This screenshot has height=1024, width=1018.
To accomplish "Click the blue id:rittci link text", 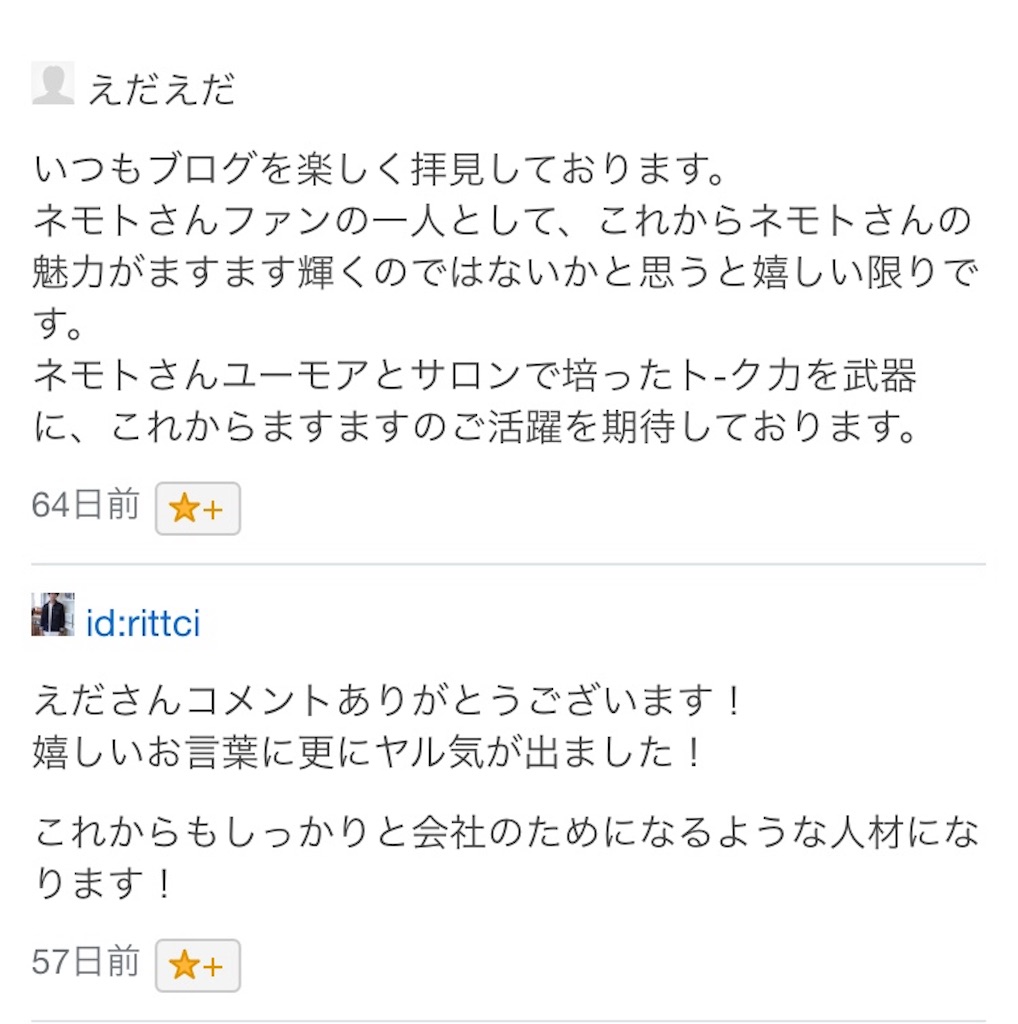I will (143, 622).
